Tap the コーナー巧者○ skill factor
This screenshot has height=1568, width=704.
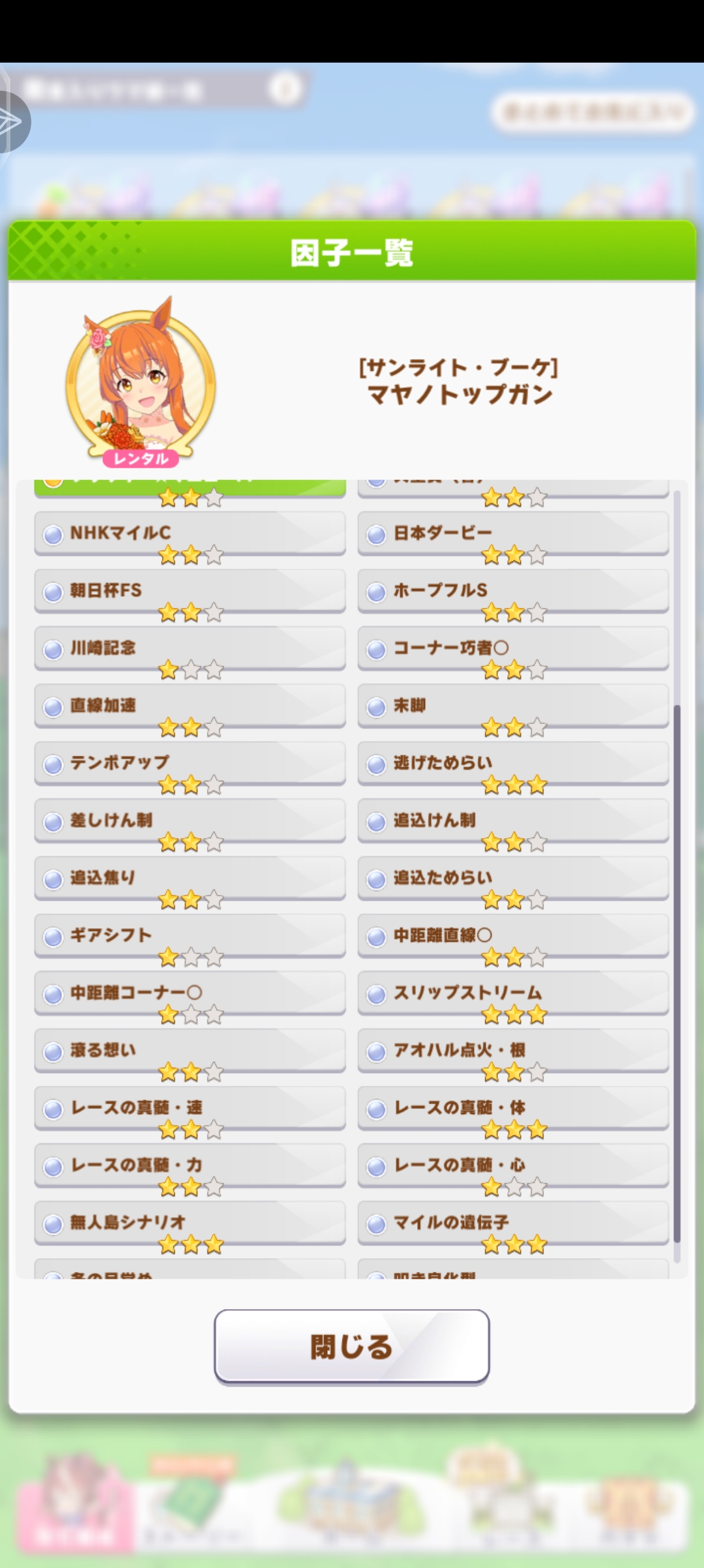point(512,648)
